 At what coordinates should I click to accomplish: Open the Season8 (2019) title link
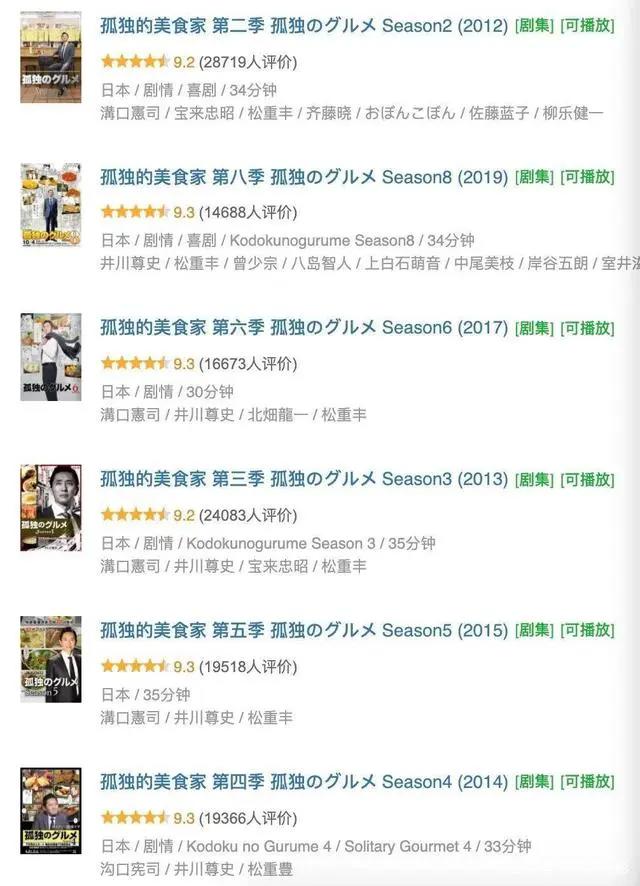point(304,177)
